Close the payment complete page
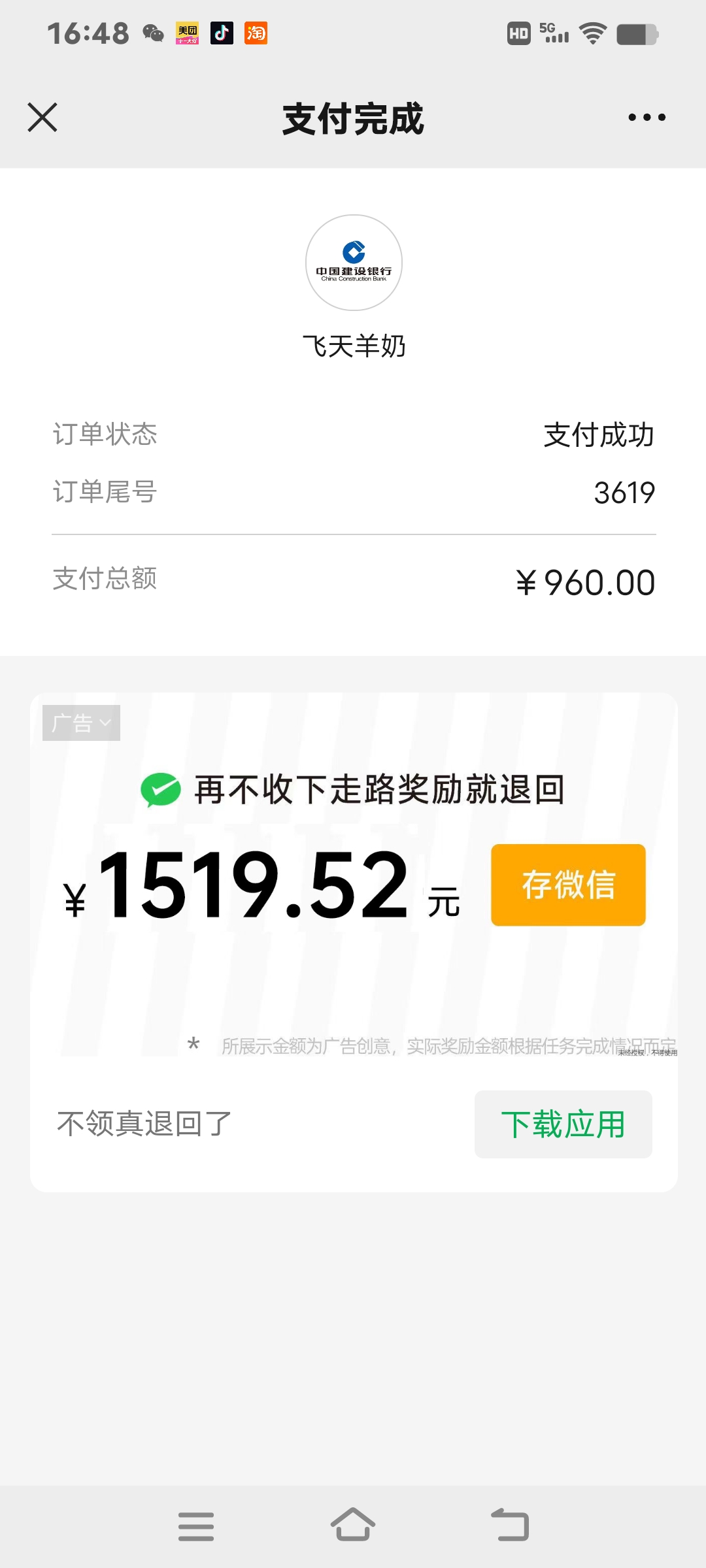This screenshot has height=1568, width=706. (x=42, y=118)
